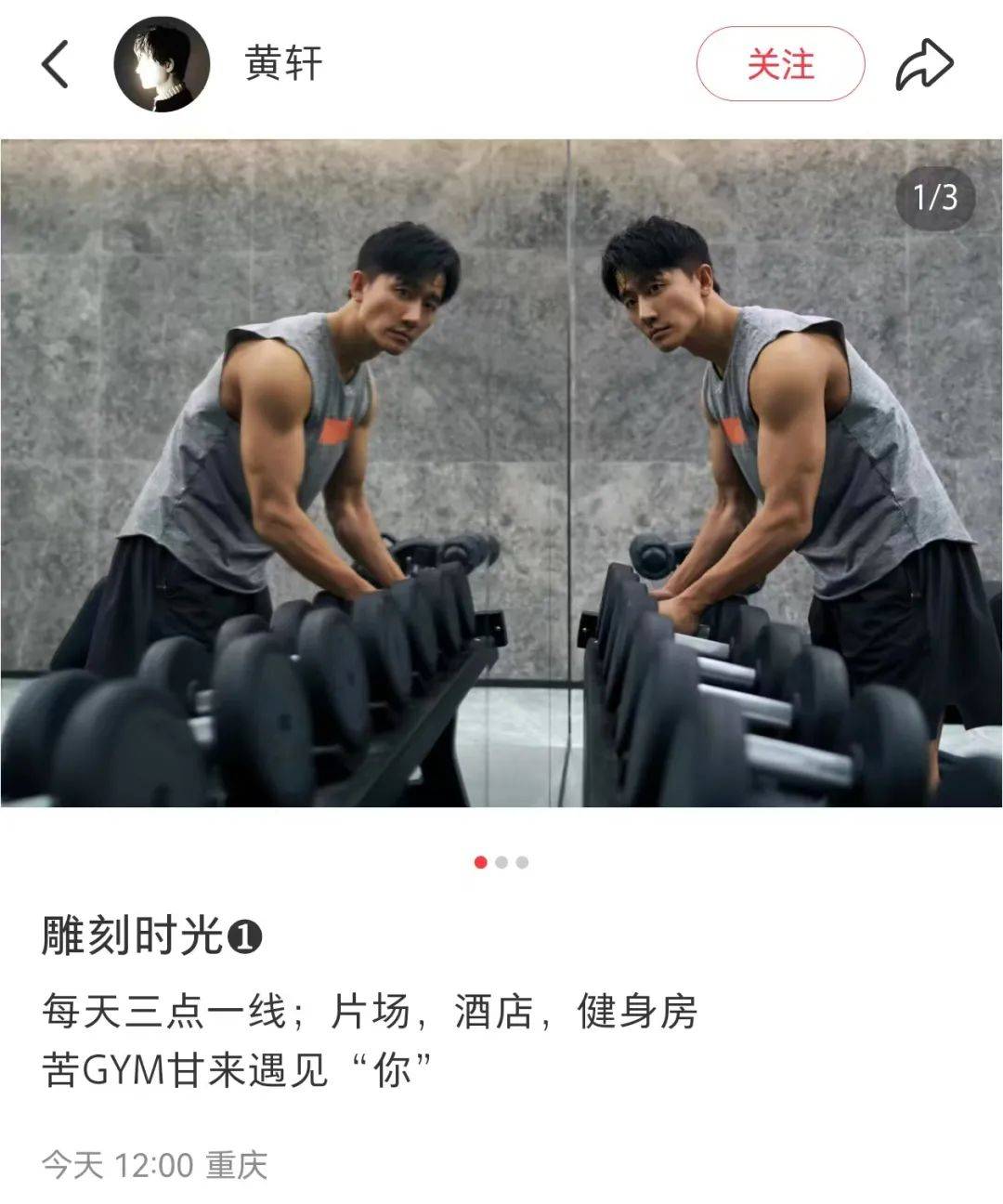Select the first red carousel dot
This screenshot has width=1003, height=1204.
tap(481, 862)
